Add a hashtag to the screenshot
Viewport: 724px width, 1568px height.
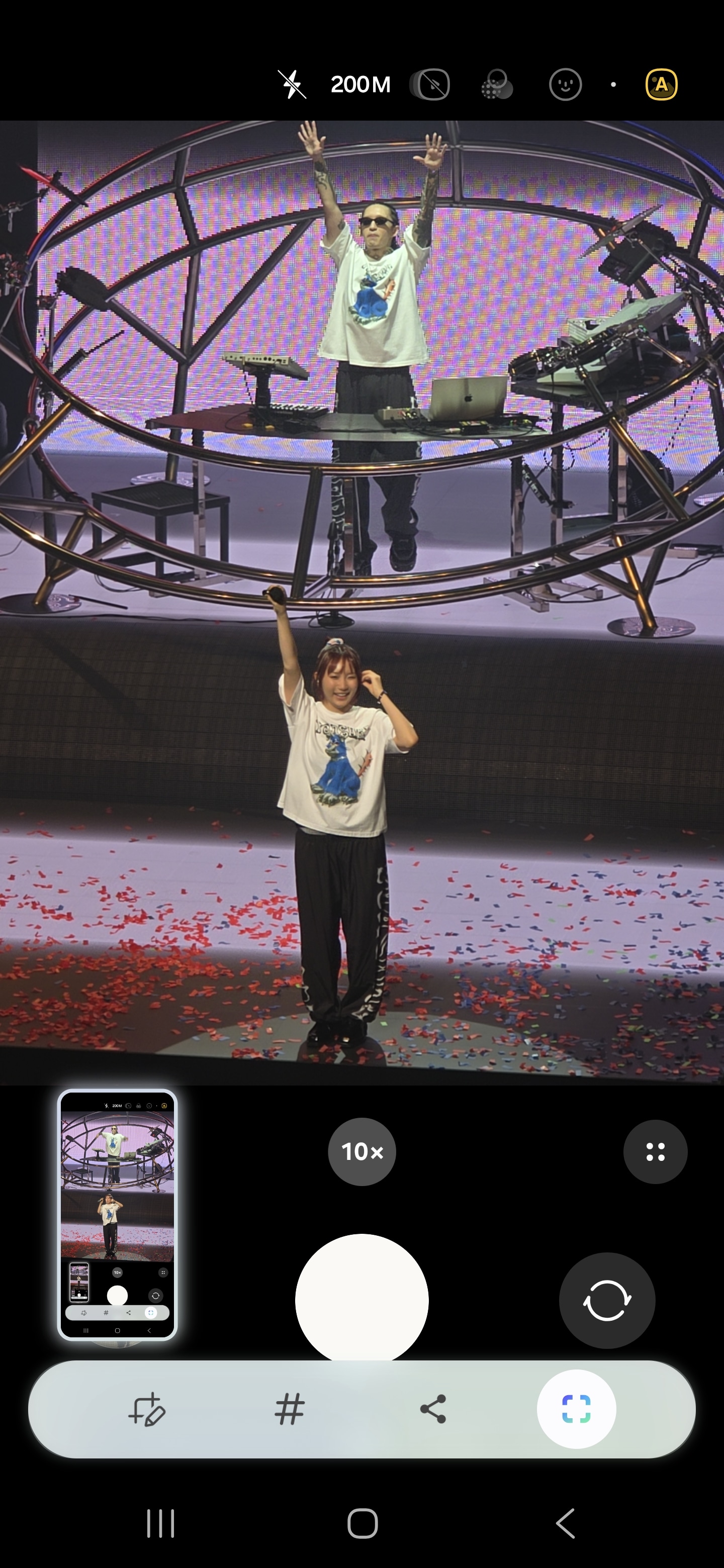(x=289, y=1409)
